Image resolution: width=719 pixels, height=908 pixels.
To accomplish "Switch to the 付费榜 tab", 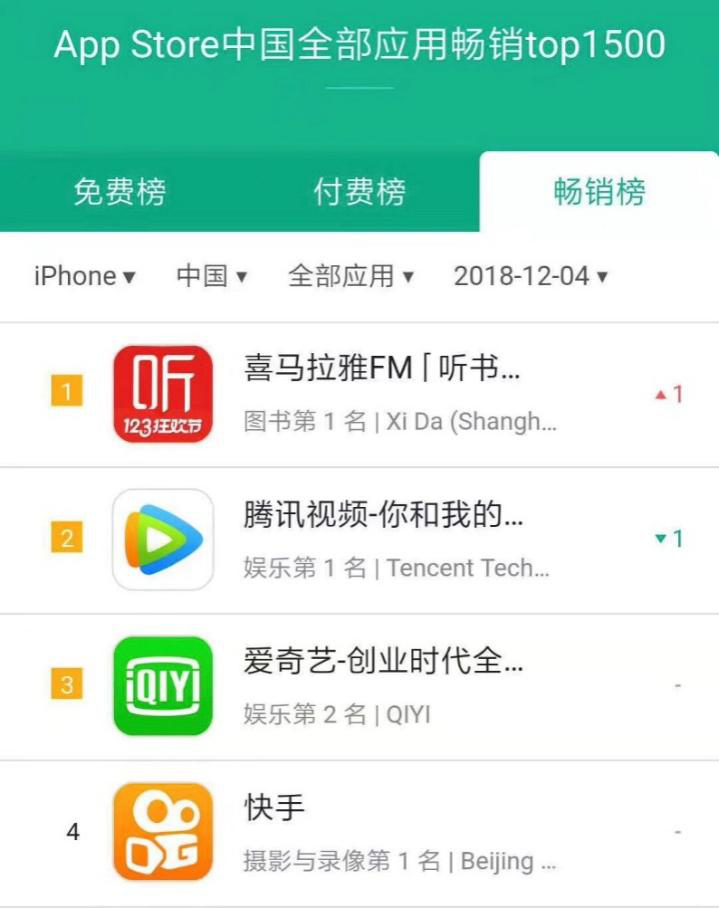I will click(x=360, y=192).
